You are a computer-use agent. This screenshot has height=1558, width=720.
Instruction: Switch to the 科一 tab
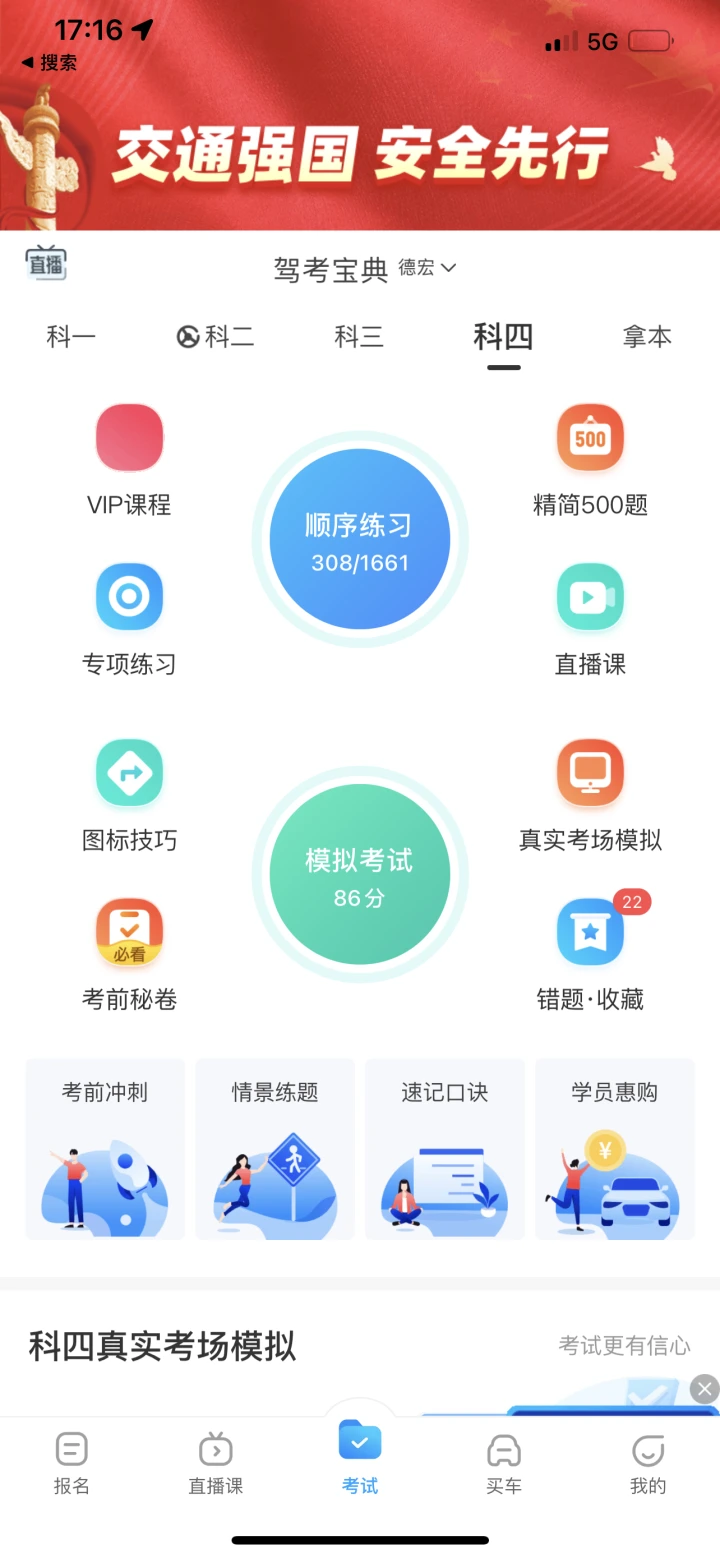coord(71,337)
